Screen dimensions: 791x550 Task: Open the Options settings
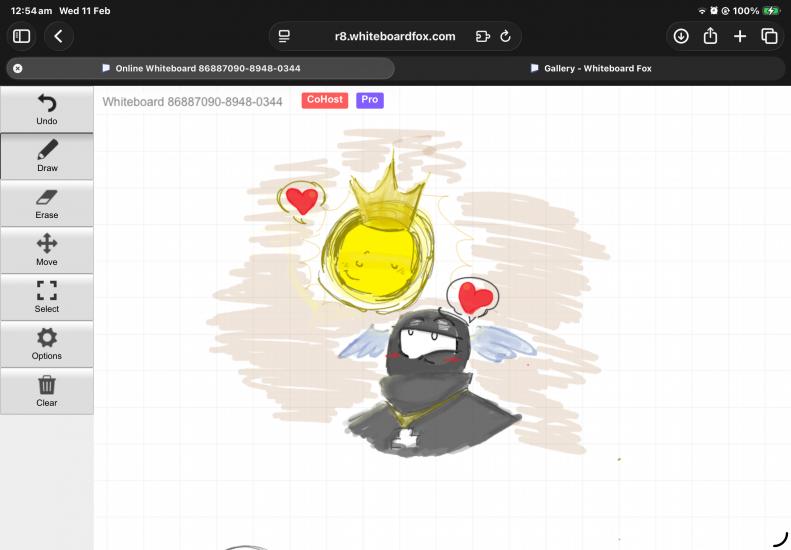pos(47,344)
